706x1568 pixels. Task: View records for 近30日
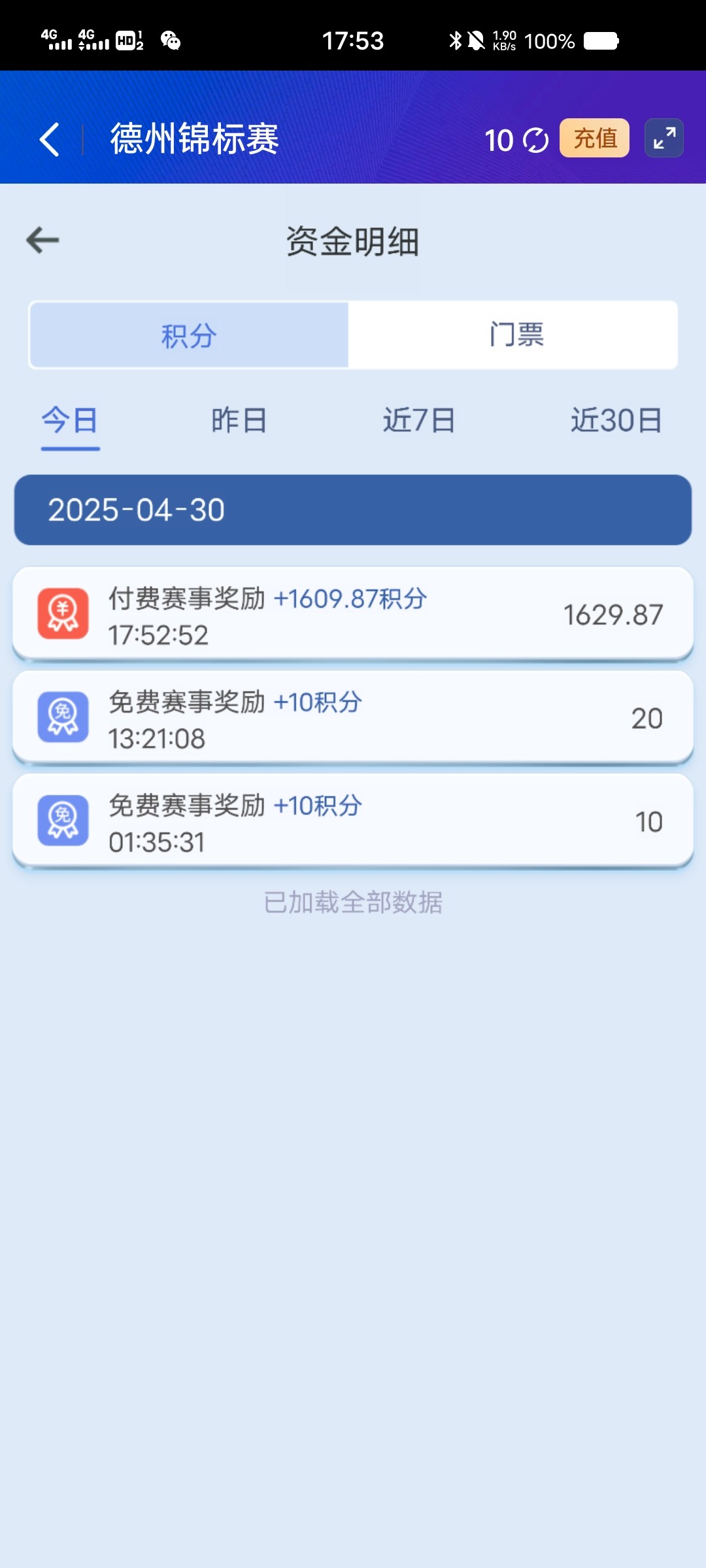tap(616, 420)
